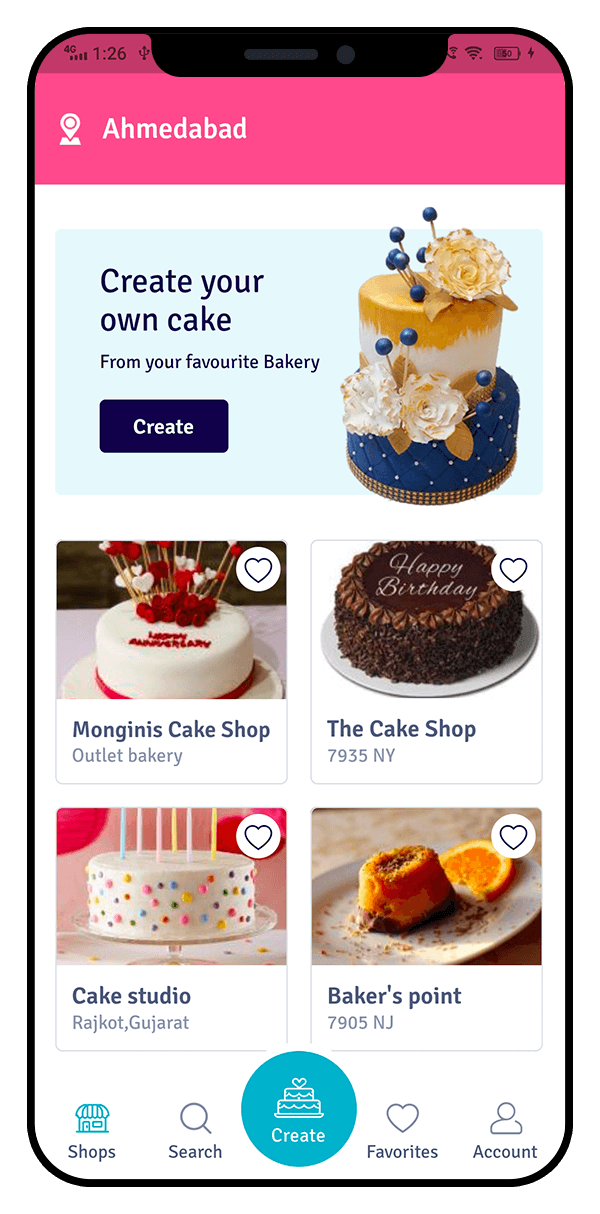Like The Cake Shop with the heart icon
The image size is (600, 1214).
pyautogui.click(x=513, y=570)
